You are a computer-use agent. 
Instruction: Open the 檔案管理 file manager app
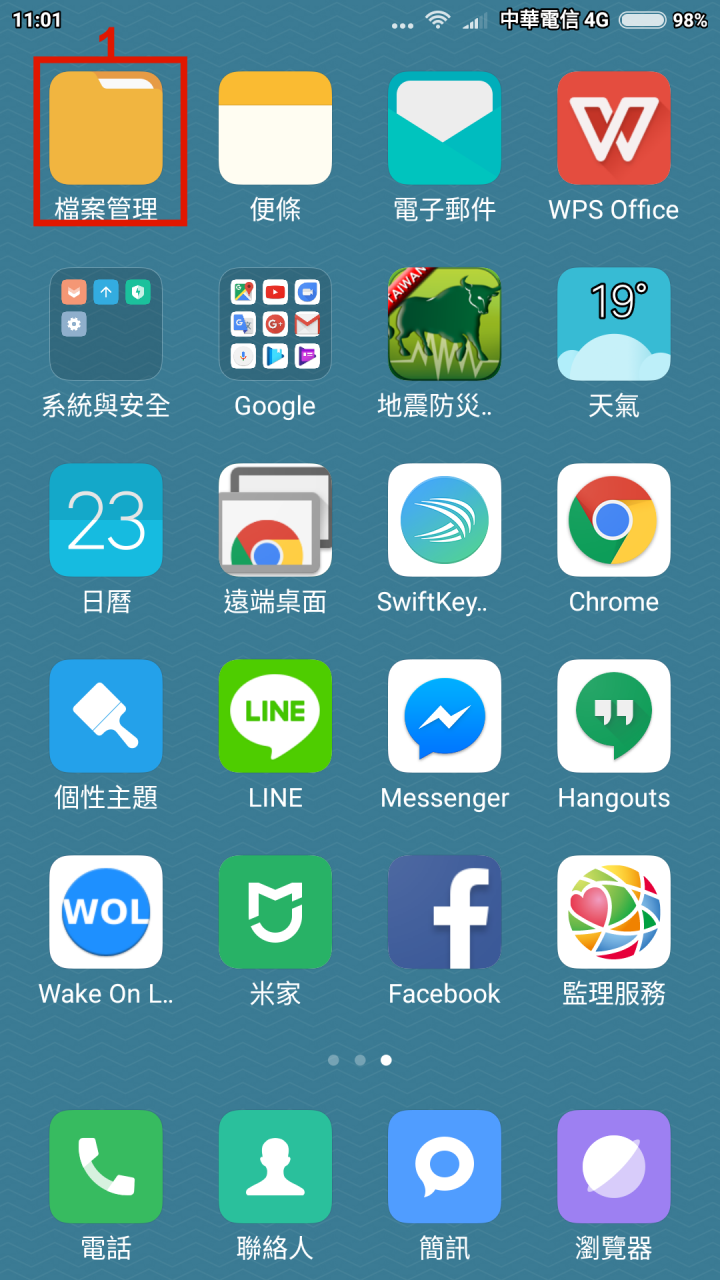pos(106,128)
